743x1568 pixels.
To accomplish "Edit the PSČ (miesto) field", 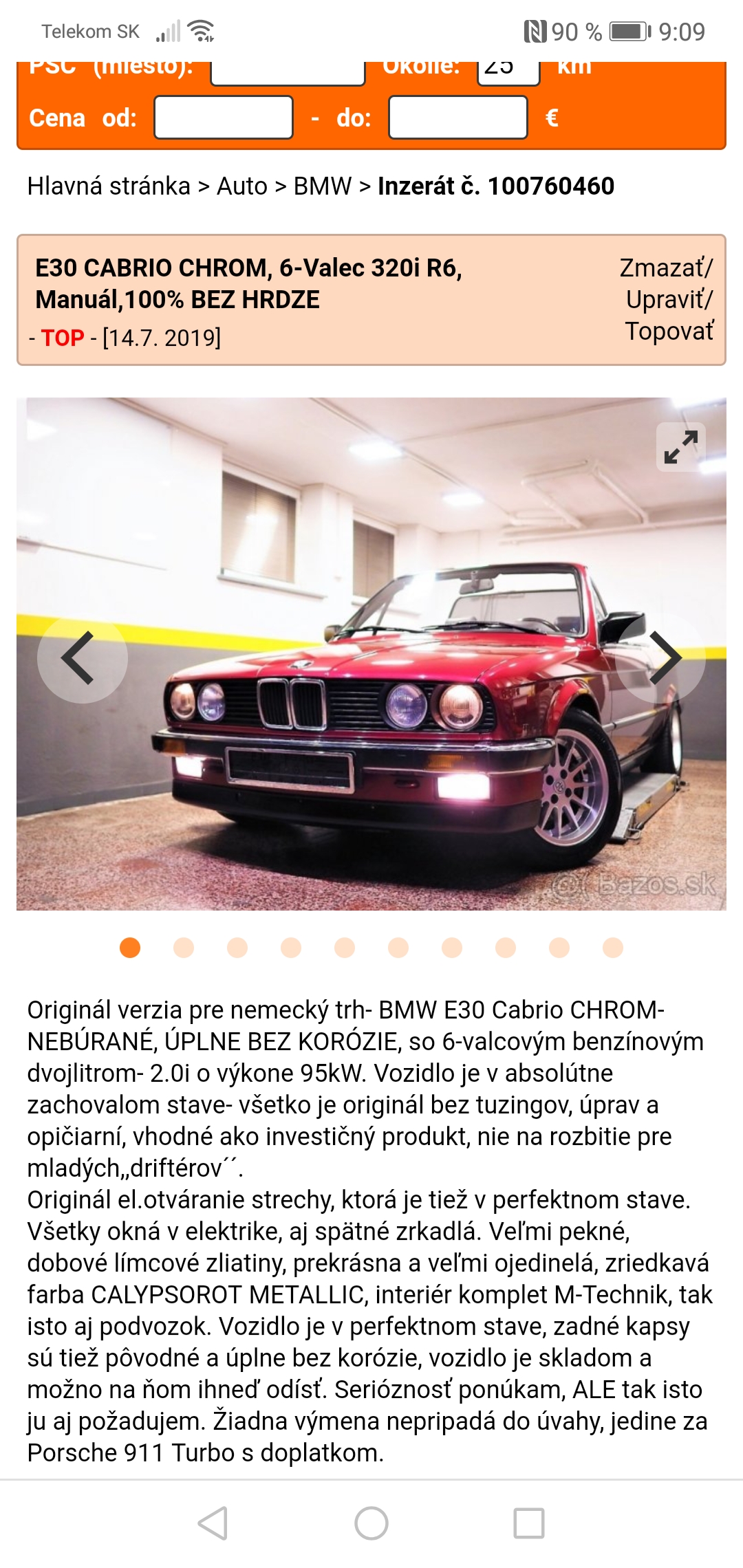I will [x=287, y=72].
